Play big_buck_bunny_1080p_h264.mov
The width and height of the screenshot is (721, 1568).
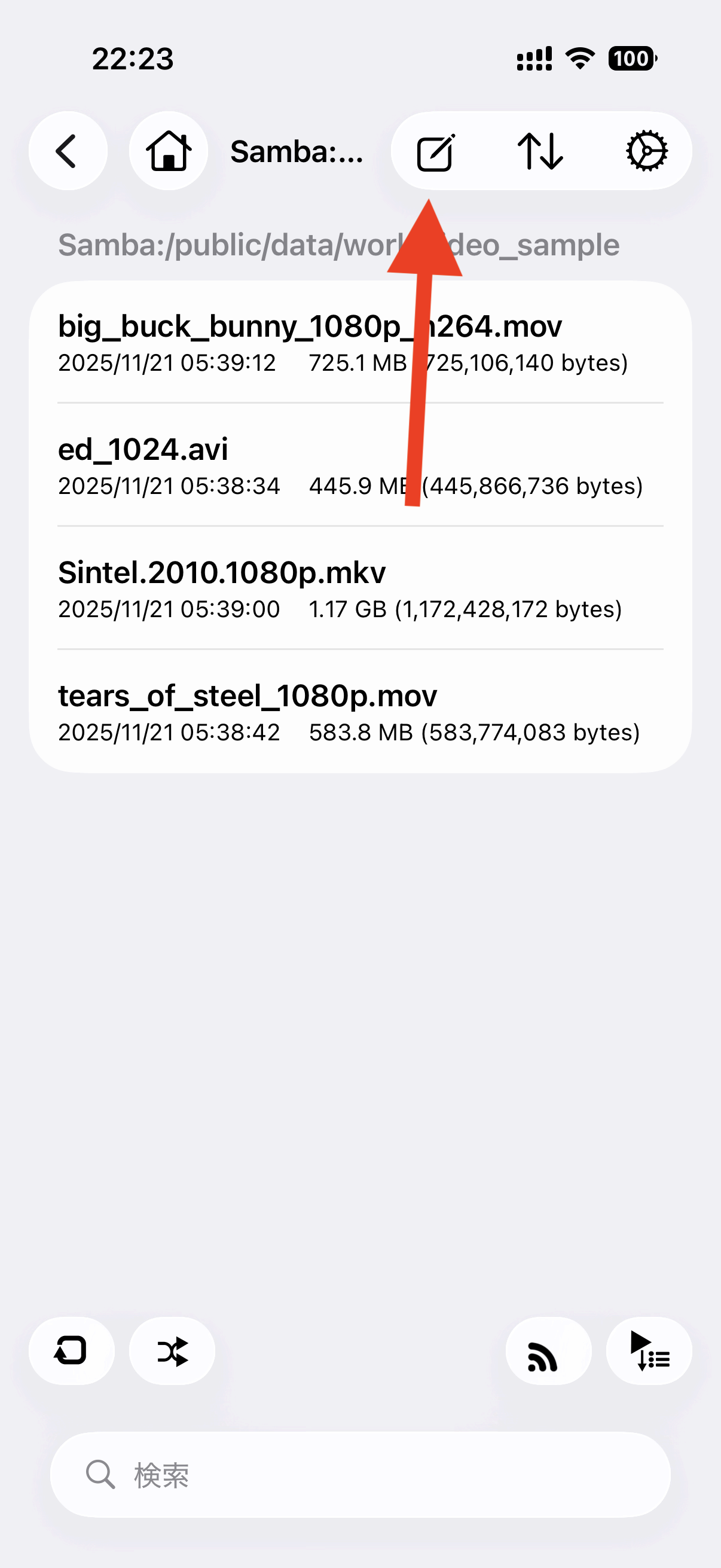click(310, 341)
